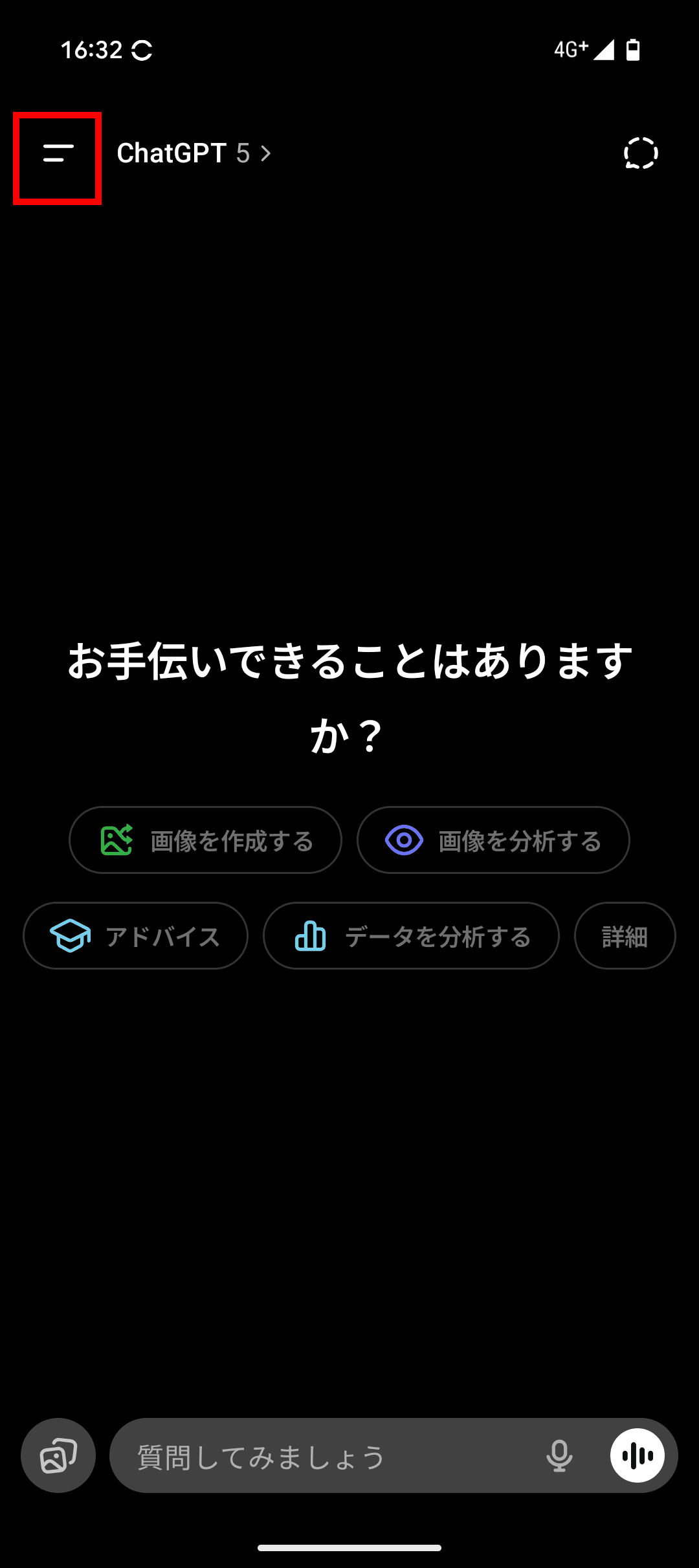Select the 画像を作成する chip
Viewport: 699px width, 1568px height.
point(205,840)
